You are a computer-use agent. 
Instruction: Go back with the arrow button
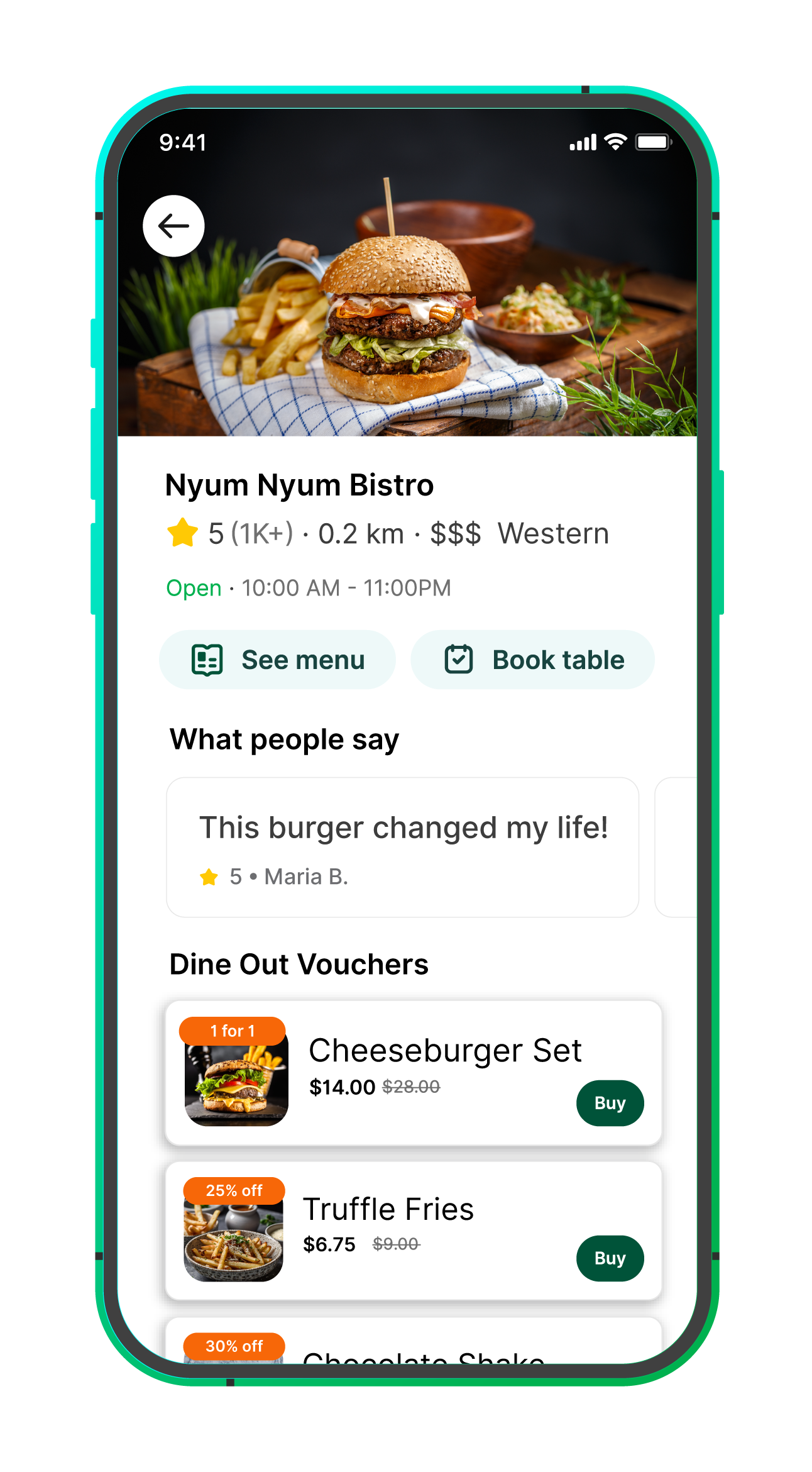[173, 226]
